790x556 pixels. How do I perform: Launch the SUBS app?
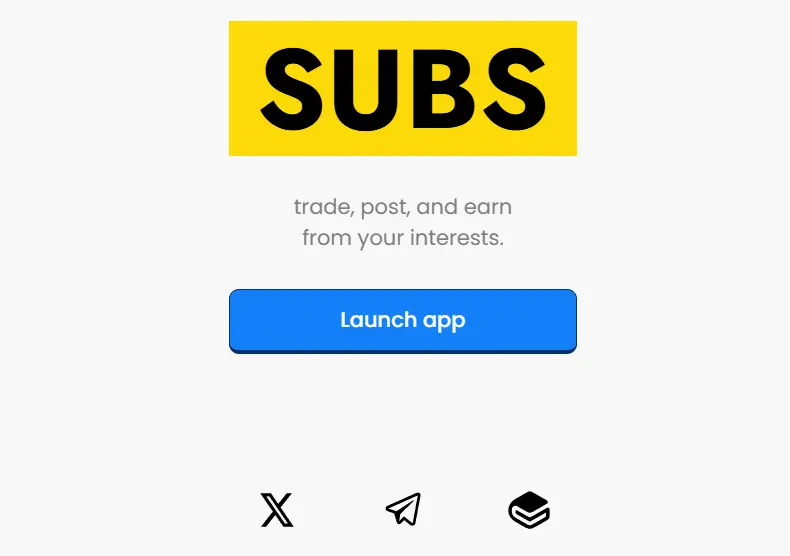[x=402, y=320]
